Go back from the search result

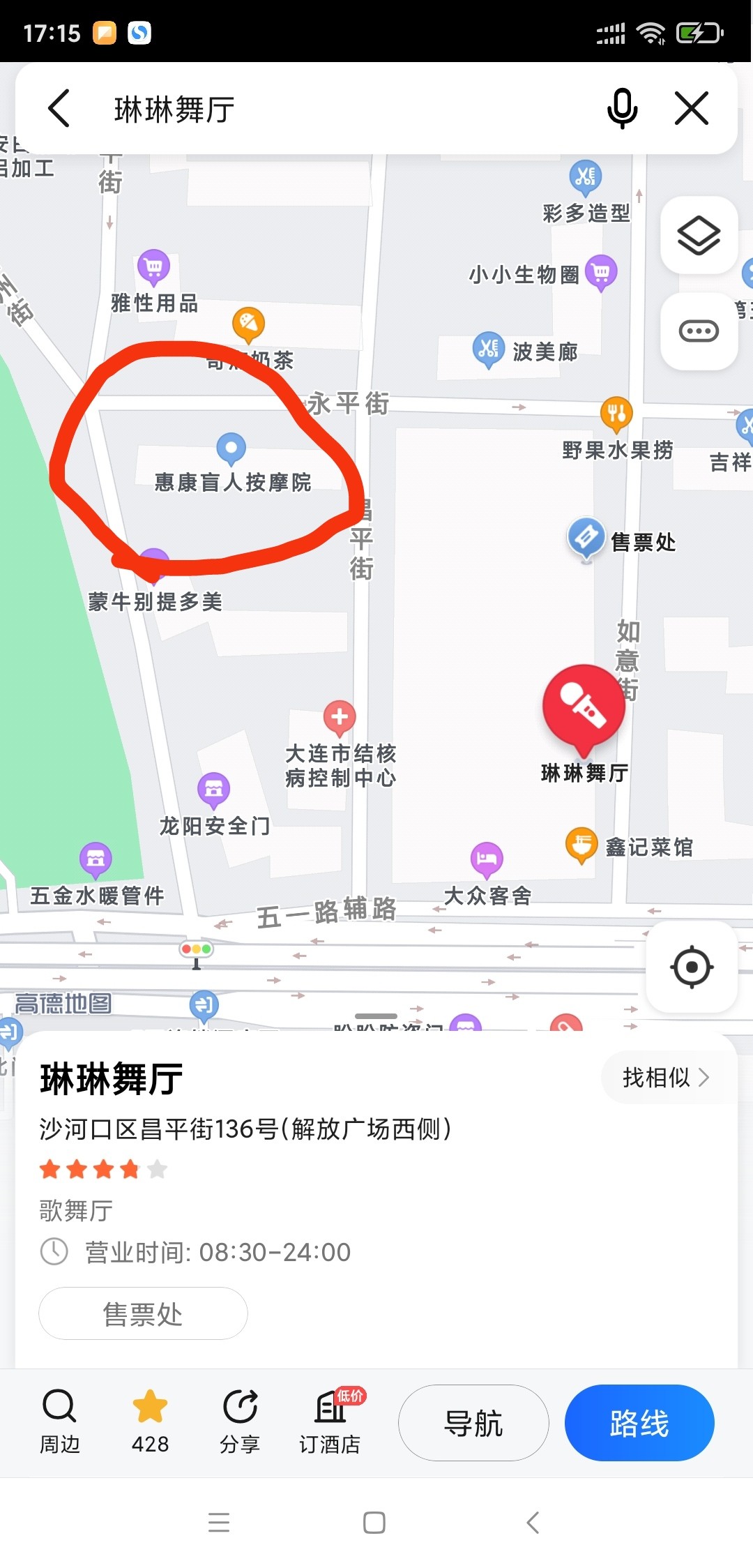[59, 109]
